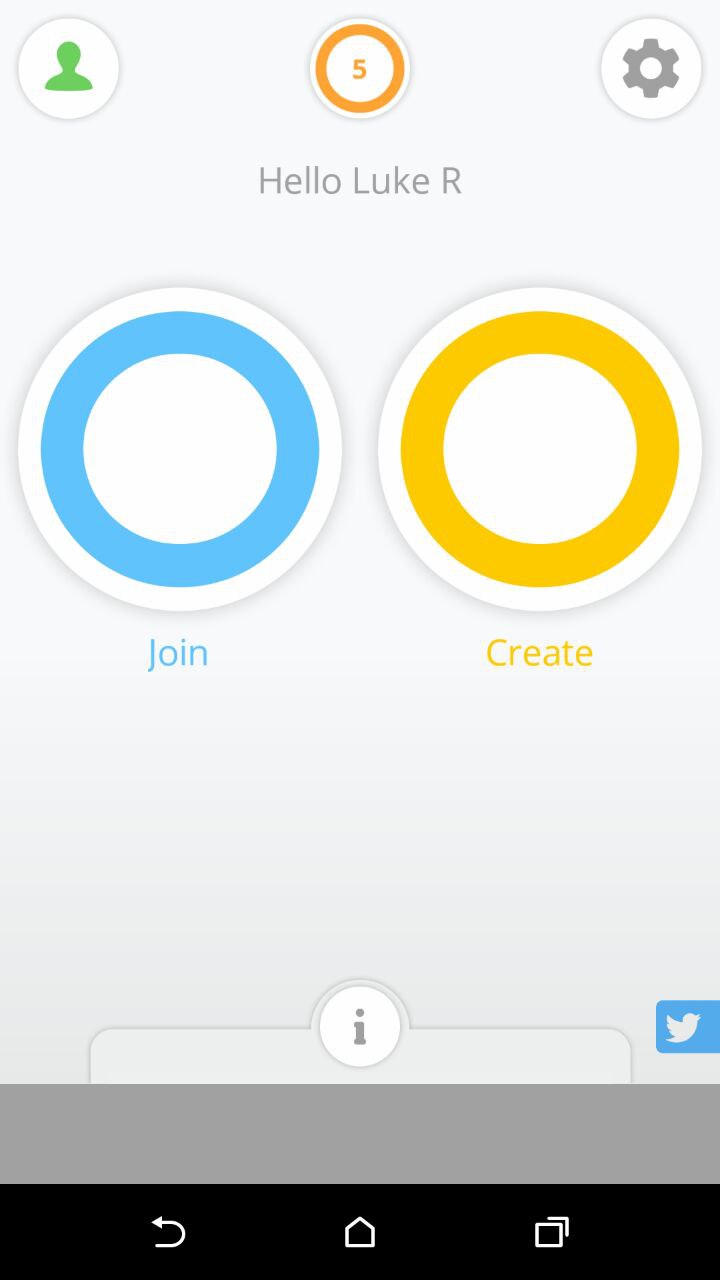Open settings via the gear icon
Screen dimensions: 720x1280
651,68
